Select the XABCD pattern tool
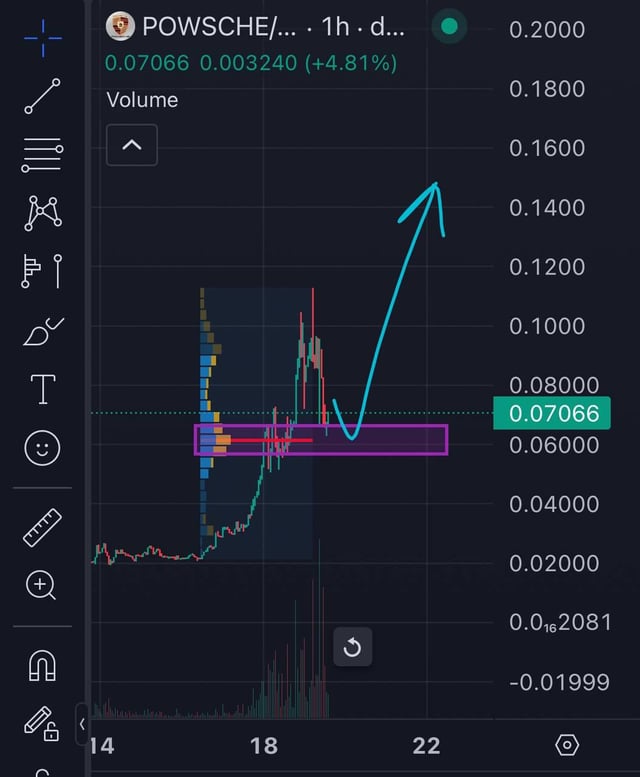Screen dimensions: 640x777 point(42,212)
